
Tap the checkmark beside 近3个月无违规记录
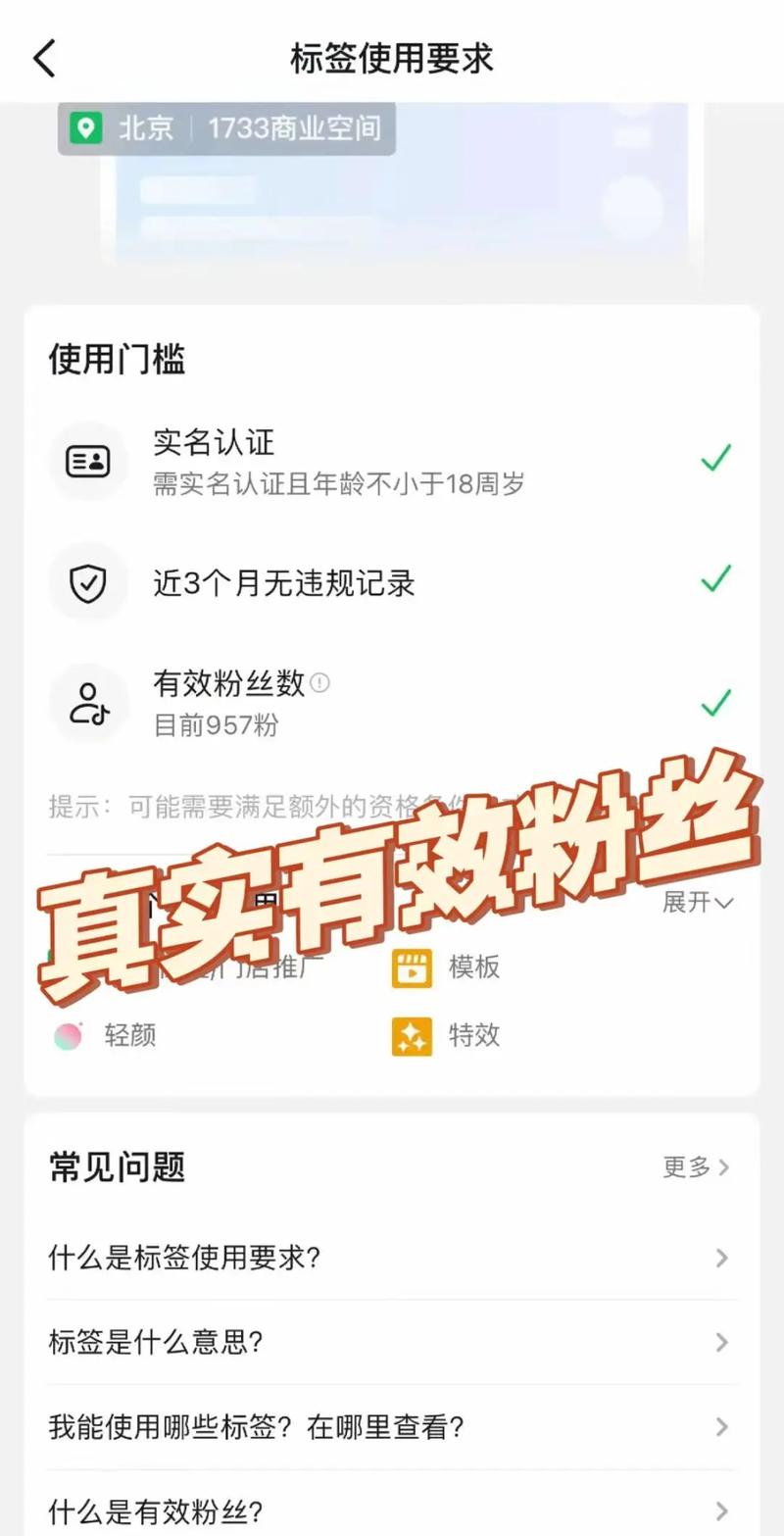click(x=714, y=580)
